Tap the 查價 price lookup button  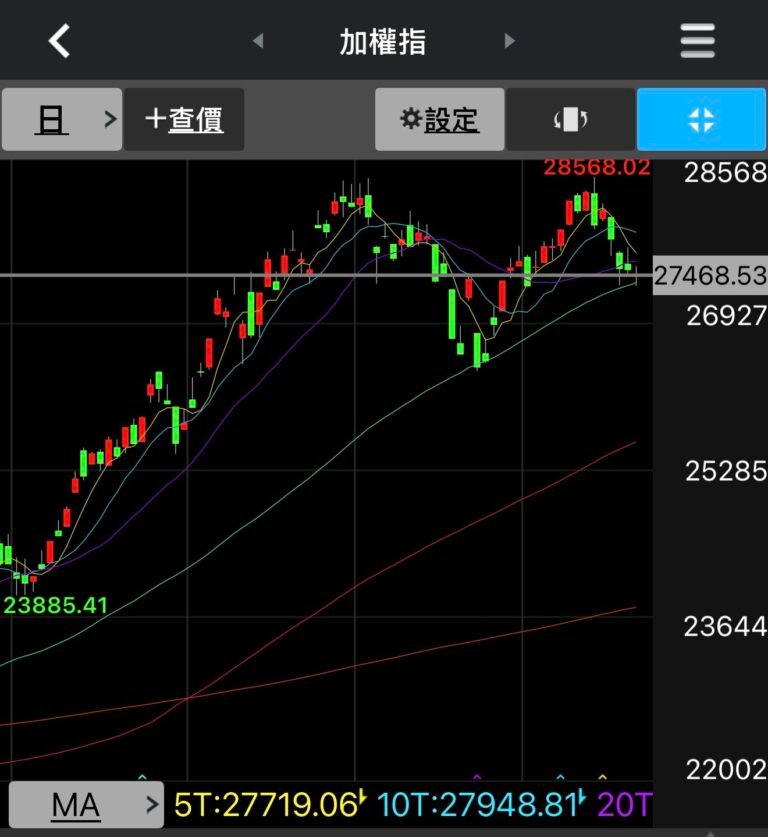click(184, 120)
